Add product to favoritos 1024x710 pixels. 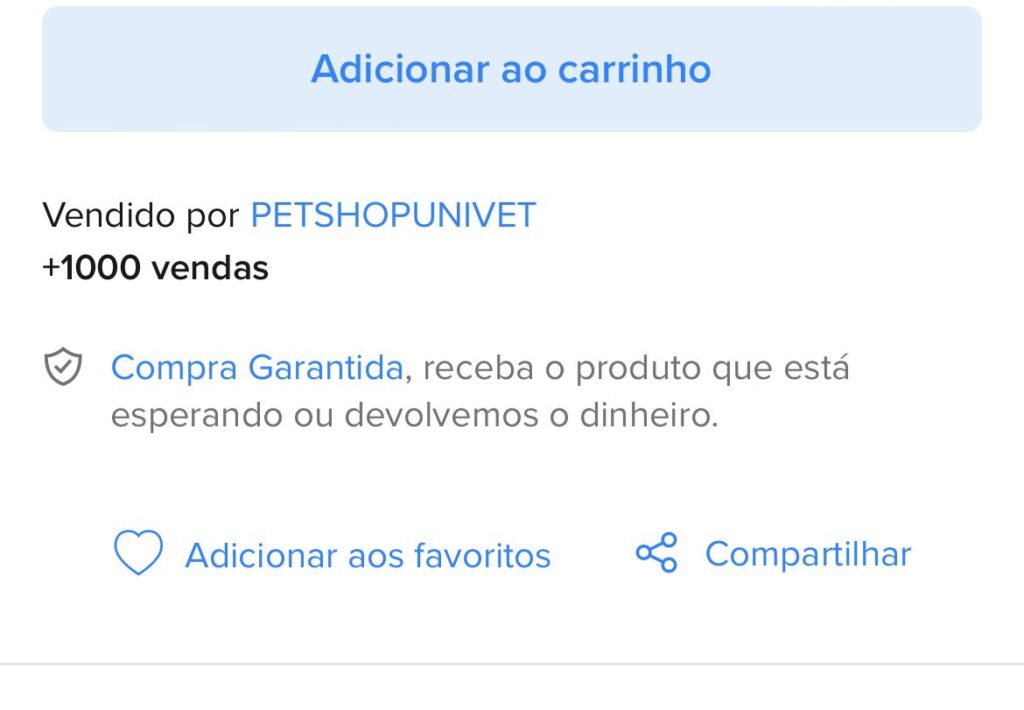(x=333, y=554)
